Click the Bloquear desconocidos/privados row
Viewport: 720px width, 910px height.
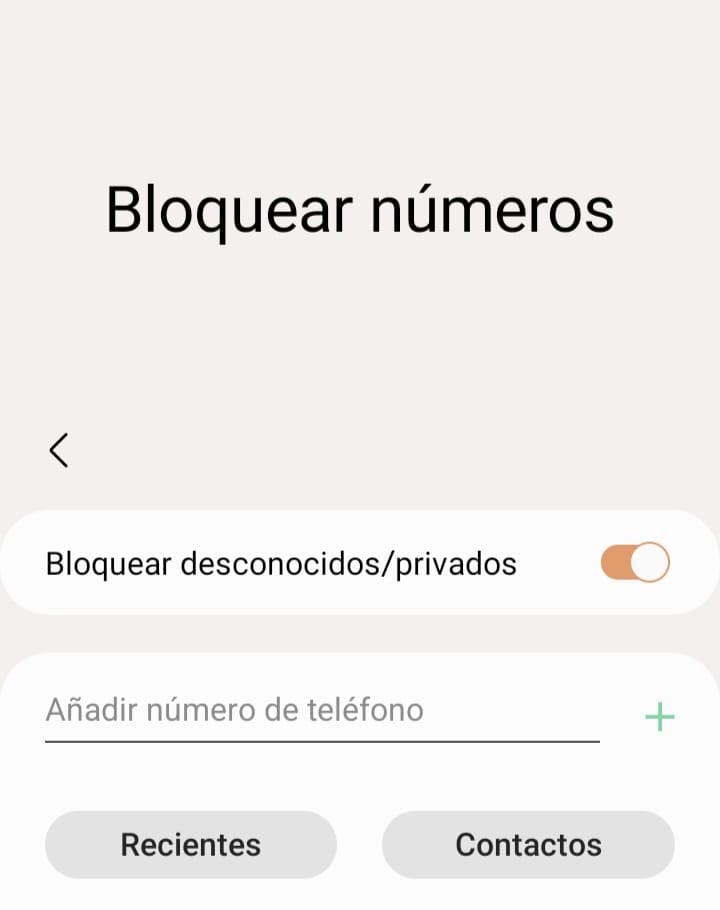tap(281, 563)
